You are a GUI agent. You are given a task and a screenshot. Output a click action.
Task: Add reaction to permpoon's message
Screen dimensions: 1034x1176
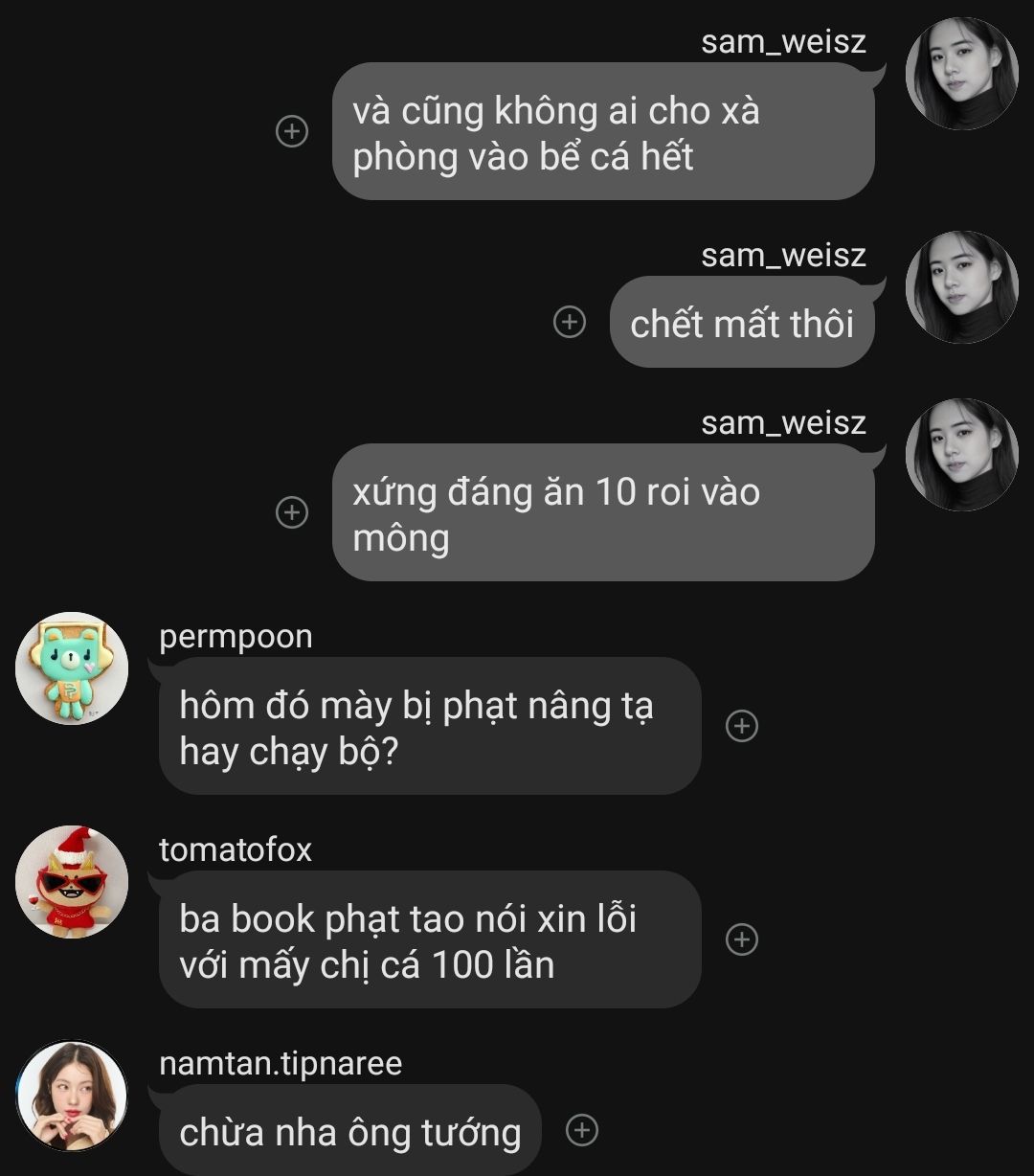point(742,726)
